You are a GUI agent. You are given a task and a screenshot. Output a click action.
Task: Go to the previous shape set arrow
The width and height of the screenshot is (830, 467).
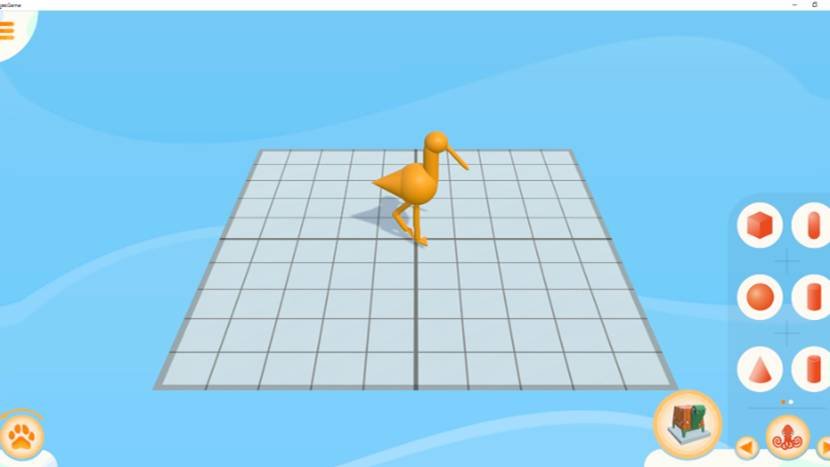click(746, 447)
